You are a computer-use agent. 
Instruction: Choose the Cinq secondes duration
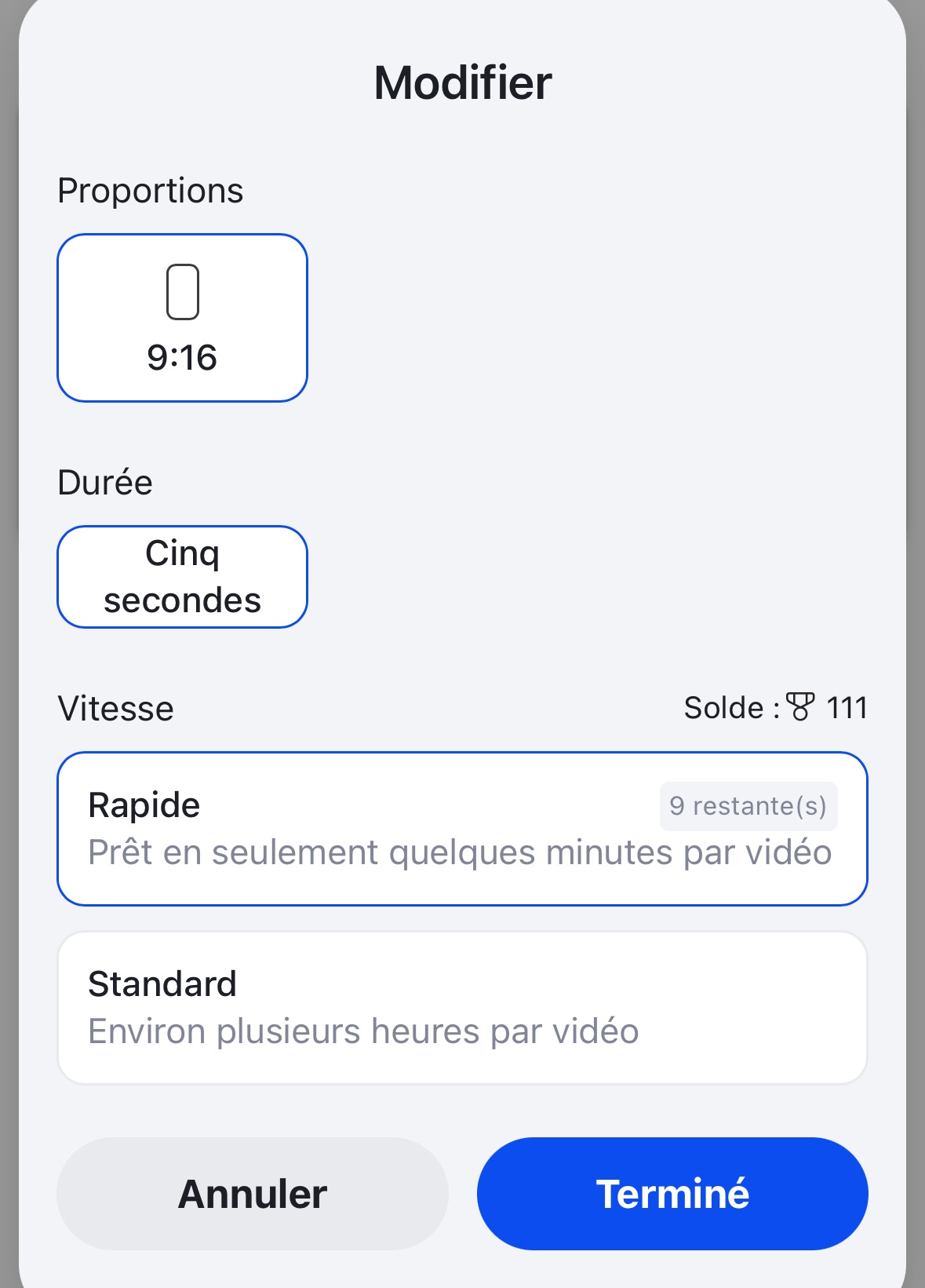[182, 577]
